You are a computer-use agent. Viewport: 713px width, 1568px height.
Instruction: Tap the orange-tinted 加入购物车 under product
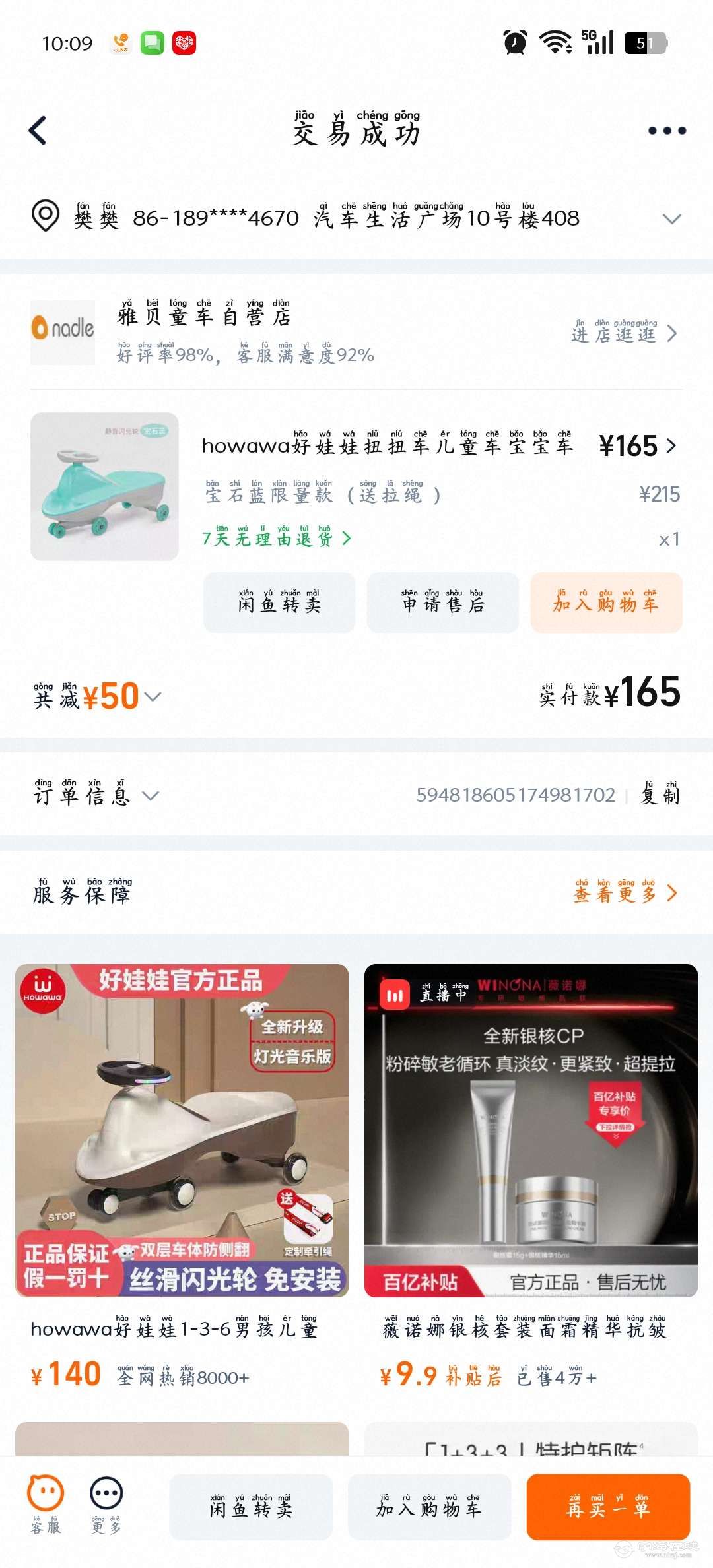[606, 603]
